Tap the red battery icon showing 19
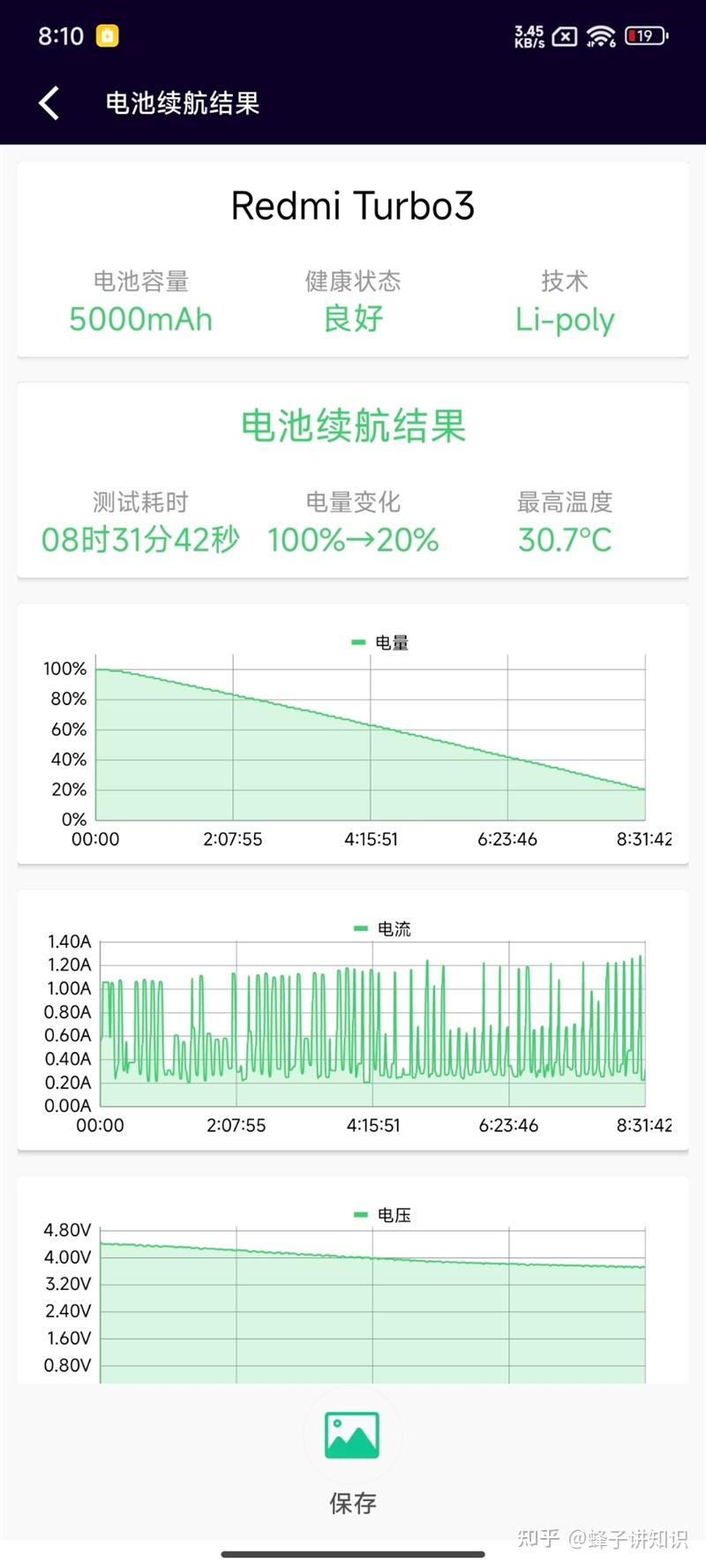Viewport: 706px width, 1568px height. pyautogui.click(x=643, y=36)
